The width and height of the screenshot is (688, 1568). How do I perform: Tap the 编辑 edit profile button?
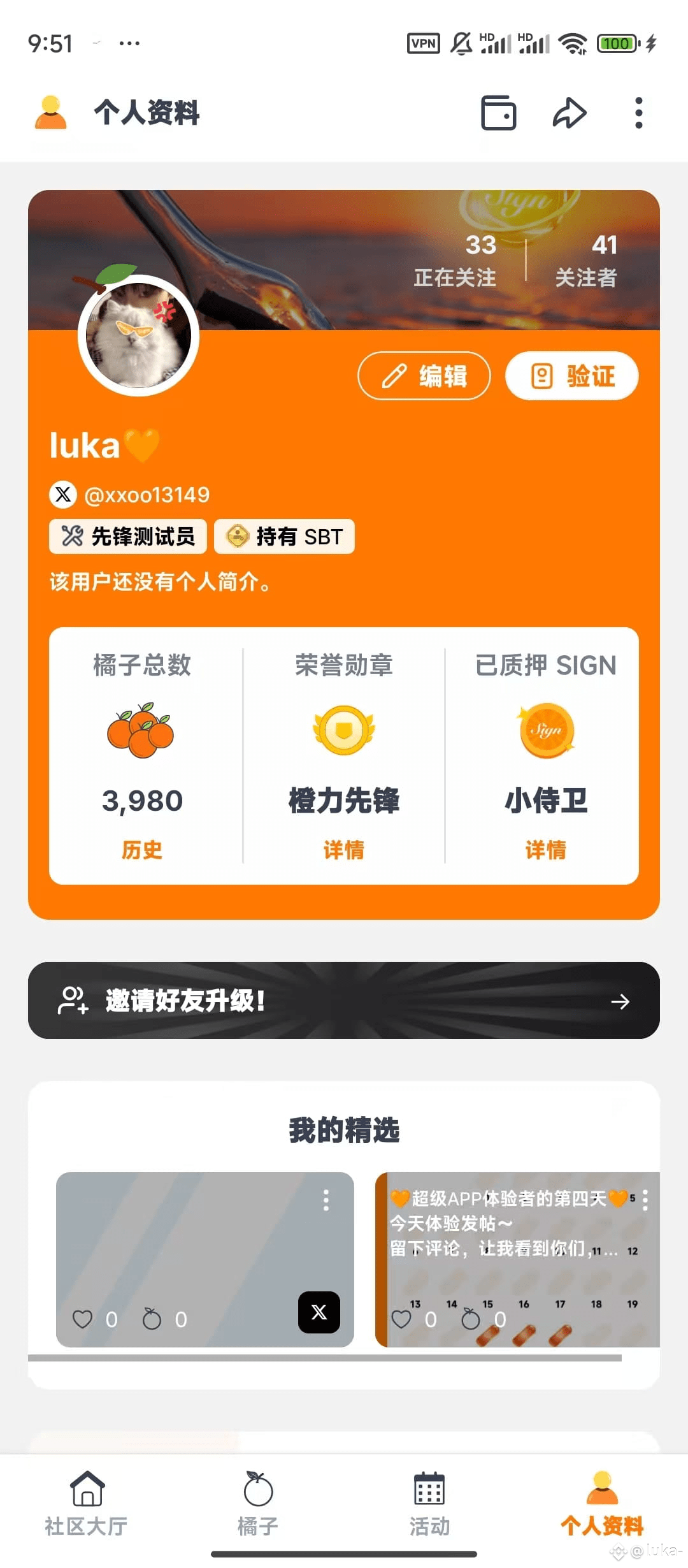(424, 376)
